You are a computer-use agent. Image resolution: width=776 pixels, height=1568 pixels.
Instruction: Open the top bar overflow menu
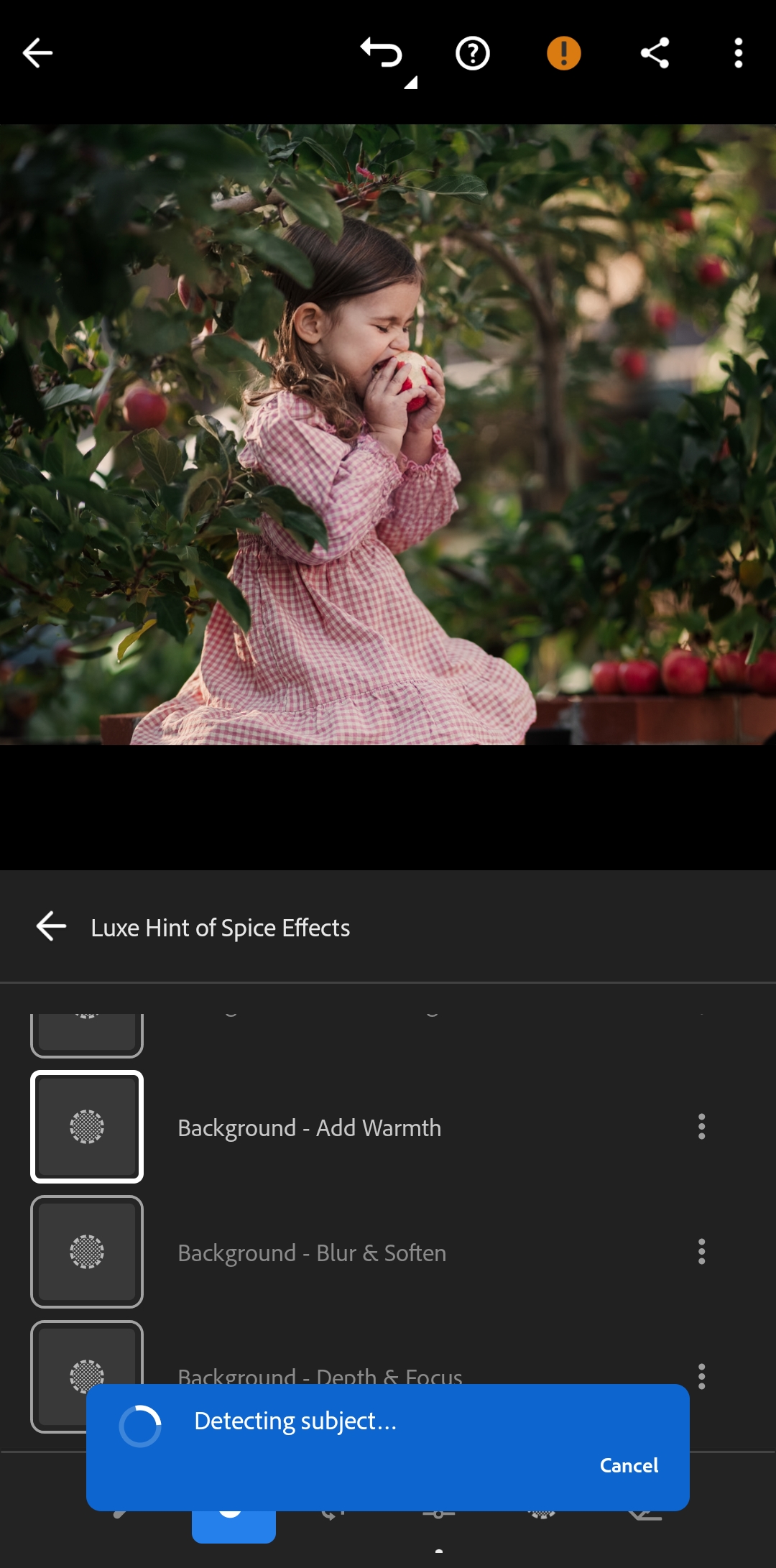(738, 53)
